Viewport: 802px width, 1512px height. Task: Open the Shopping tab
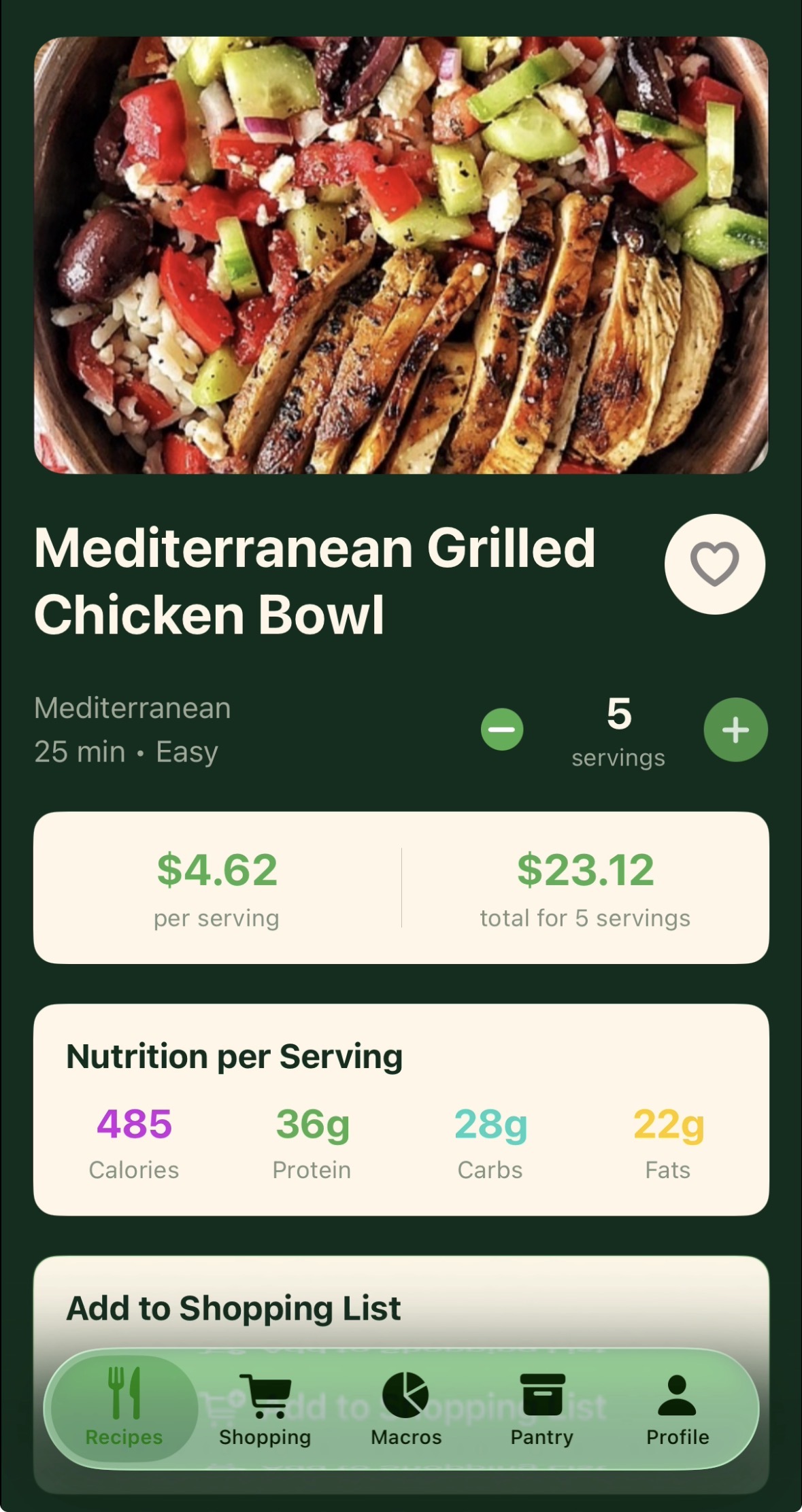point(265,1407)
